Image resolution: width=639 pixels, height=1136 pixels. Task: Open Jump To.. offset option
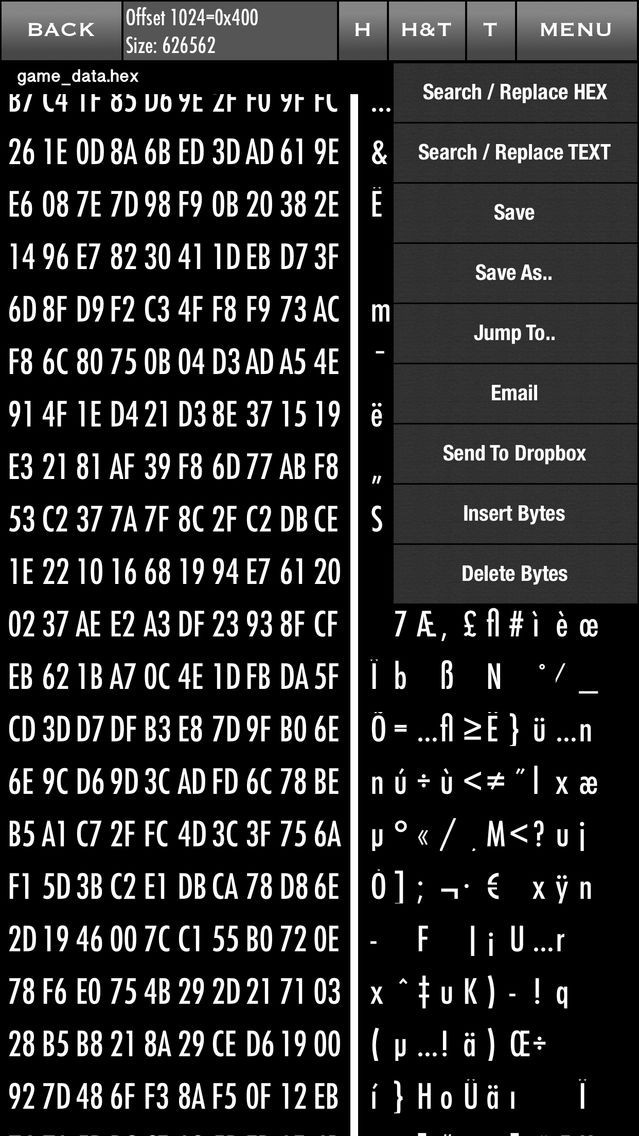(x=514, y=333)
